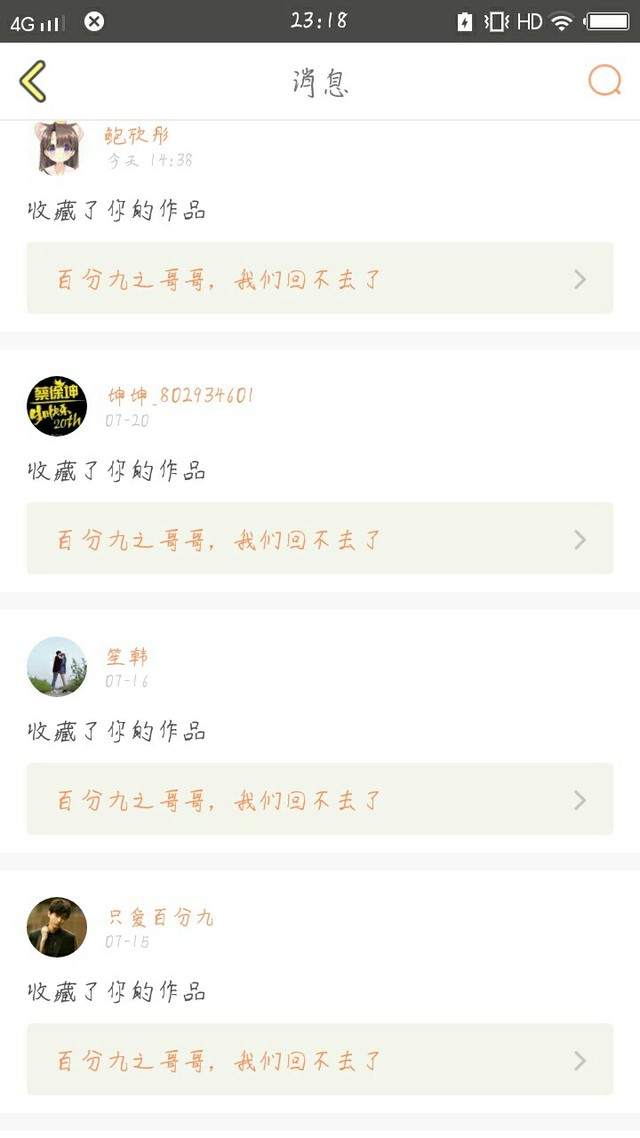
Task: View 笙韩's profile picture
Action: click(x=57, y=666)
